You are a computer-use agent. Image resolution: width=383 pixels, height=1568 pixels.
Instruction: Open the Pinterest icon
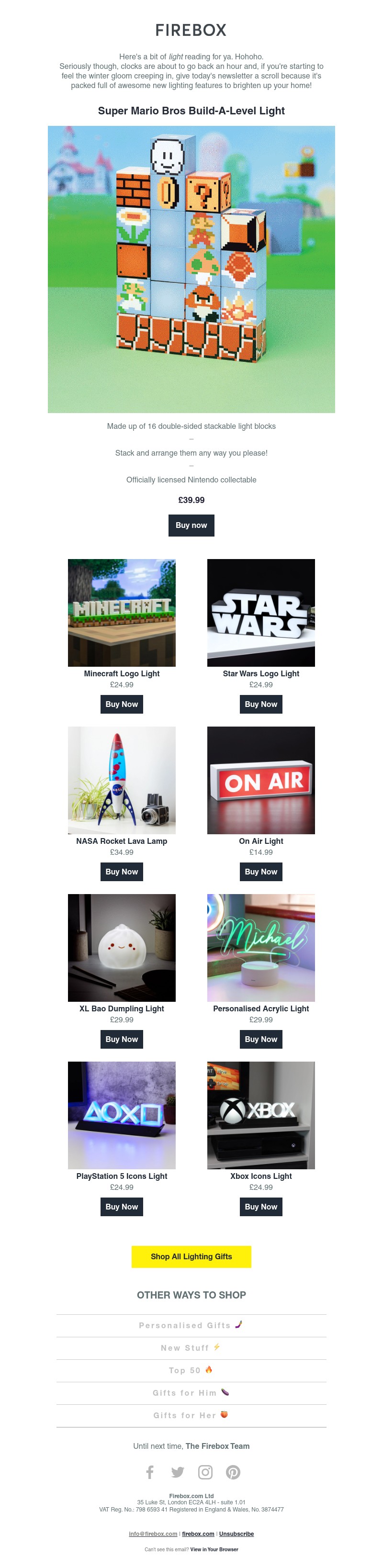[x=233, y=1472]
